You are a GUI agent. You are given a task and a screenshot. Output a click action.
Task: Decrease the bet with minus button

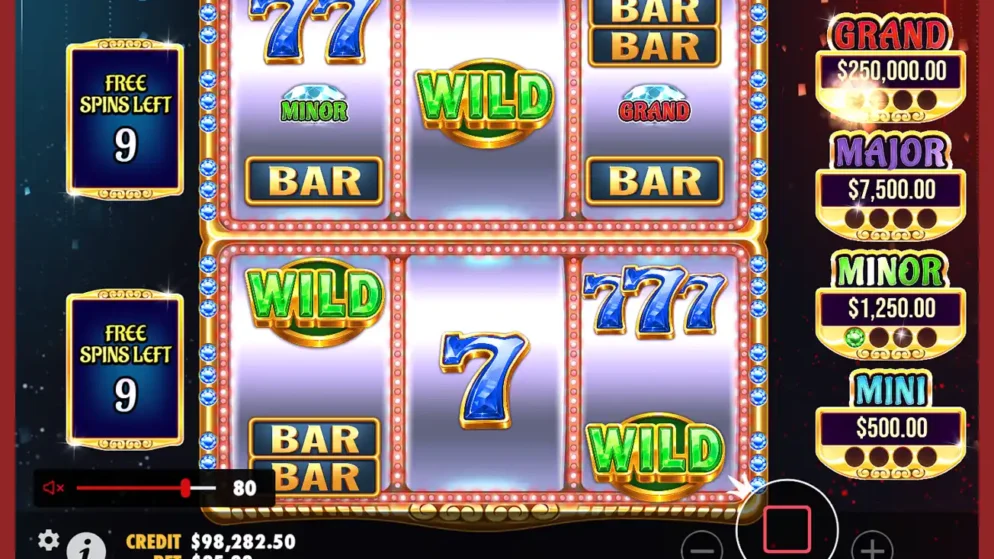coord(703,548)
